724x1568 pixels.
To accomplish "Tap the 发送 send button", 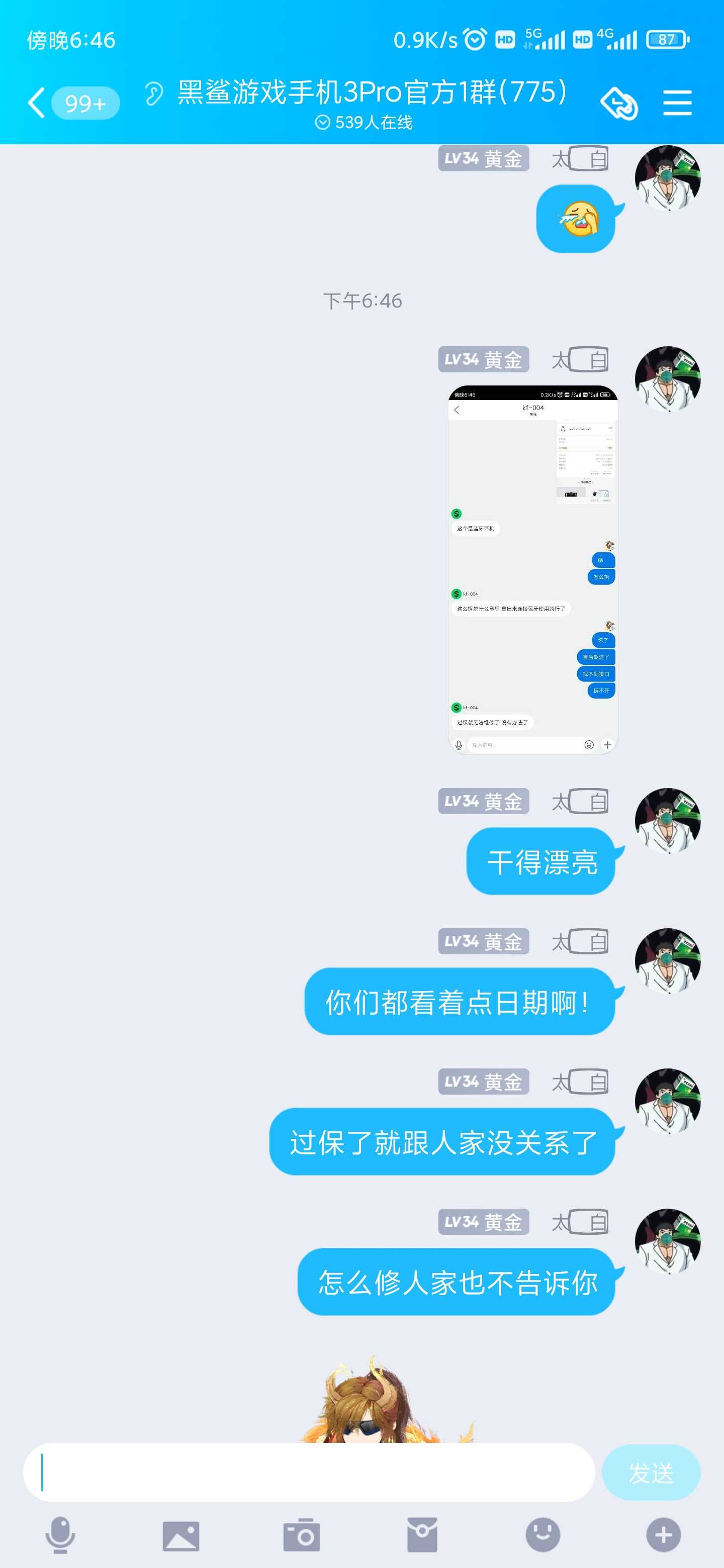I will coord(651,1473).
